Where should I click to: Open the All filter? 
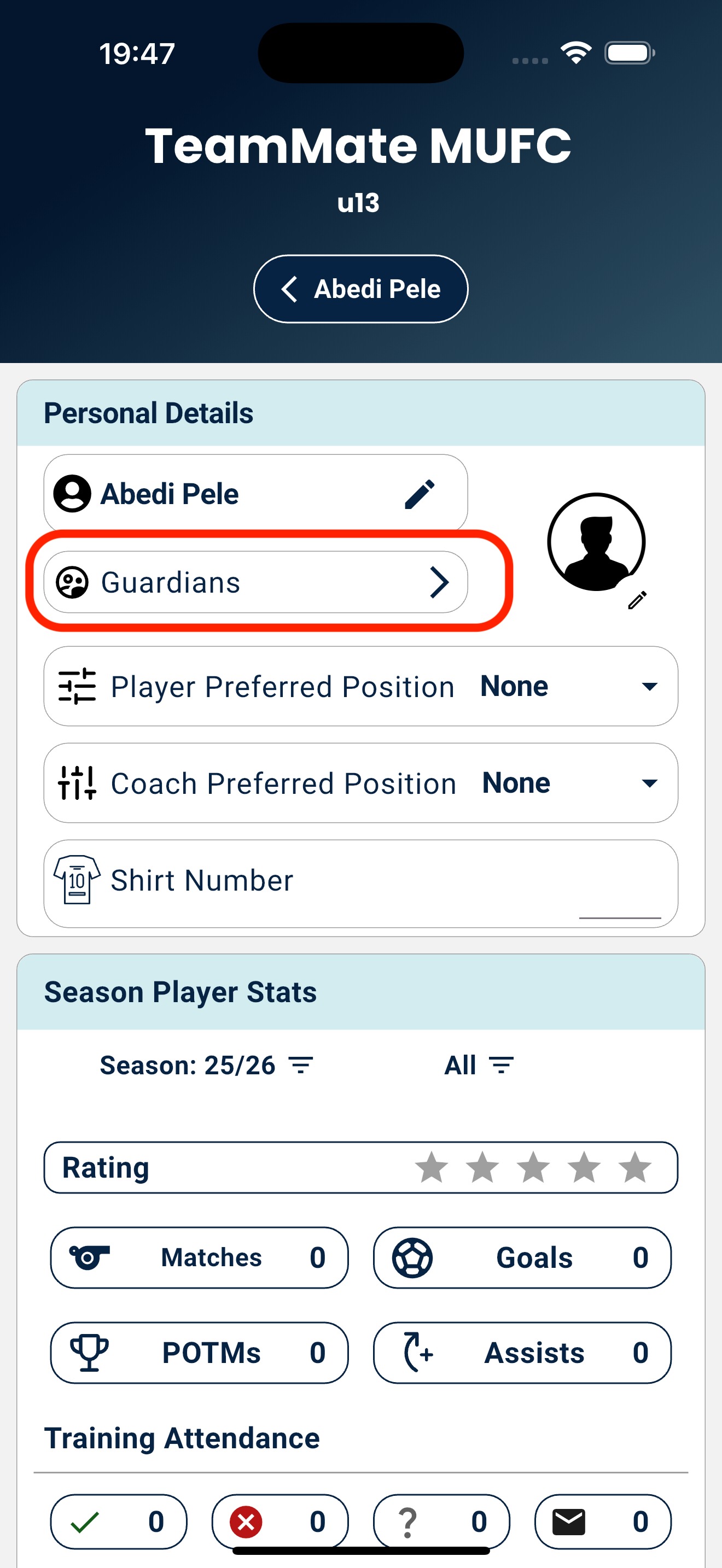click(479, 1065)
